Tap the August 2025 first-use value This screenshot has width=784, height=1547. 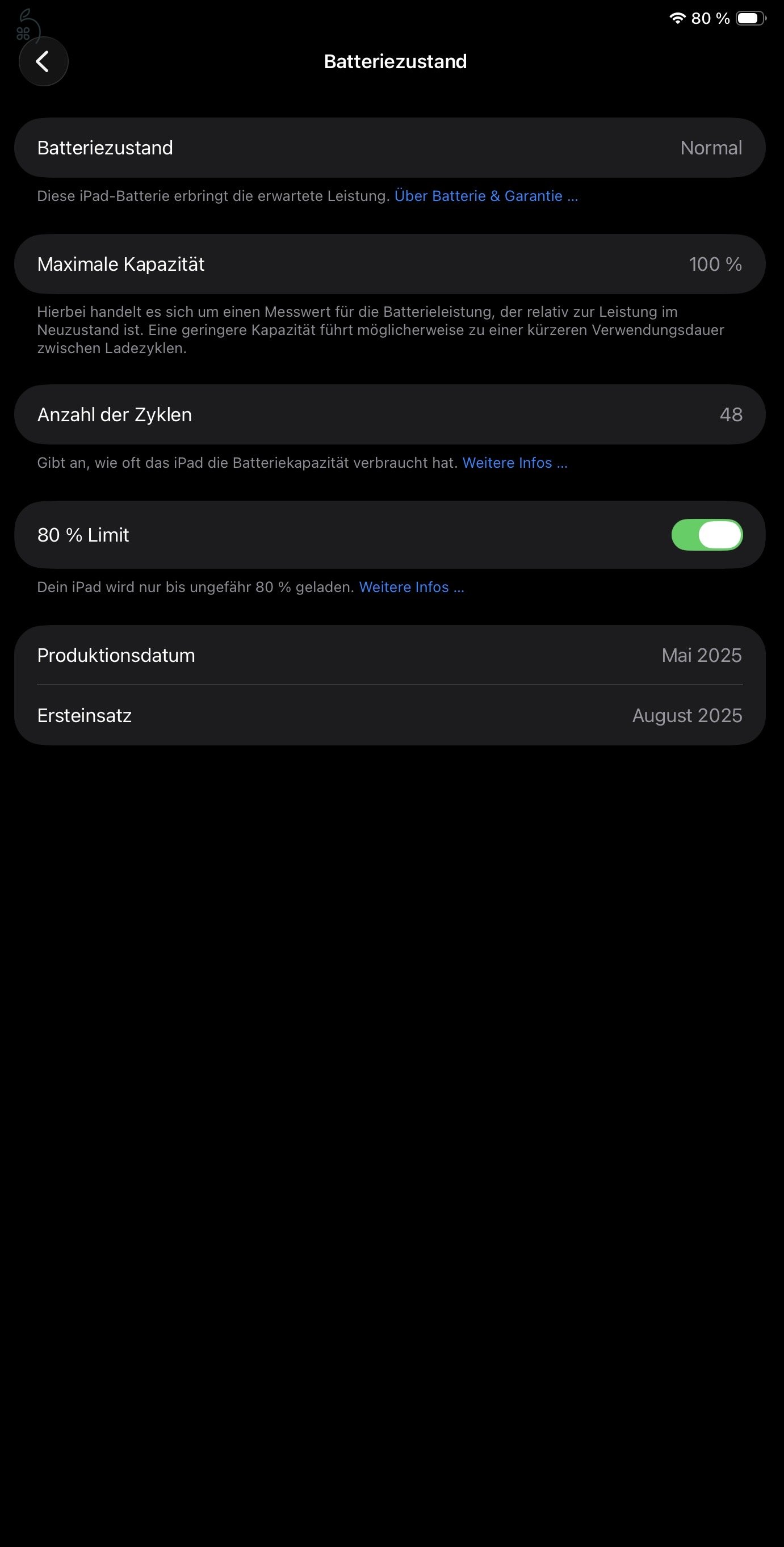tap(687, 715)
